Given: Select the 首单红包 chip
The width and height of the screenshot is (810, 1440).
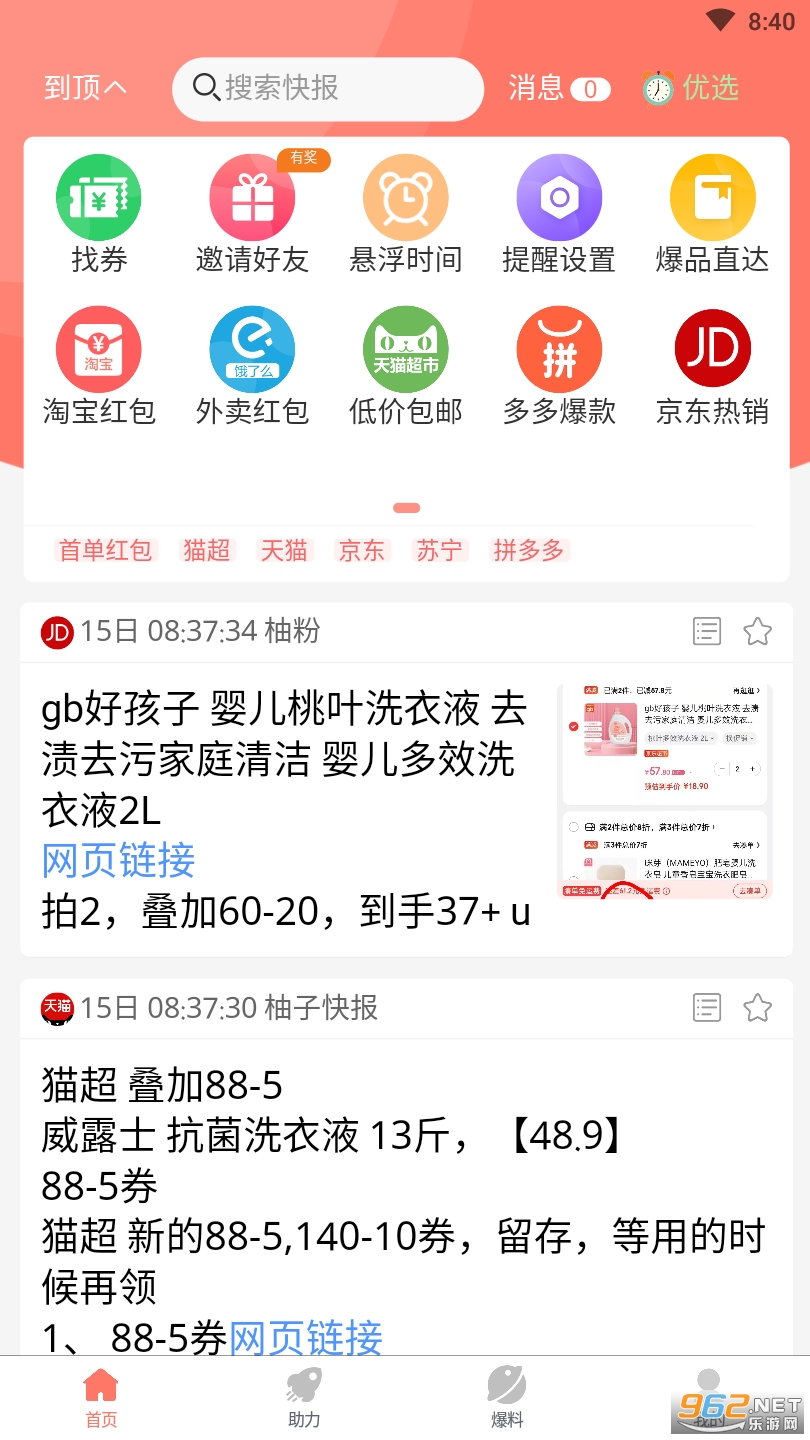Looking at the screenshot, I should coord(105,550).
